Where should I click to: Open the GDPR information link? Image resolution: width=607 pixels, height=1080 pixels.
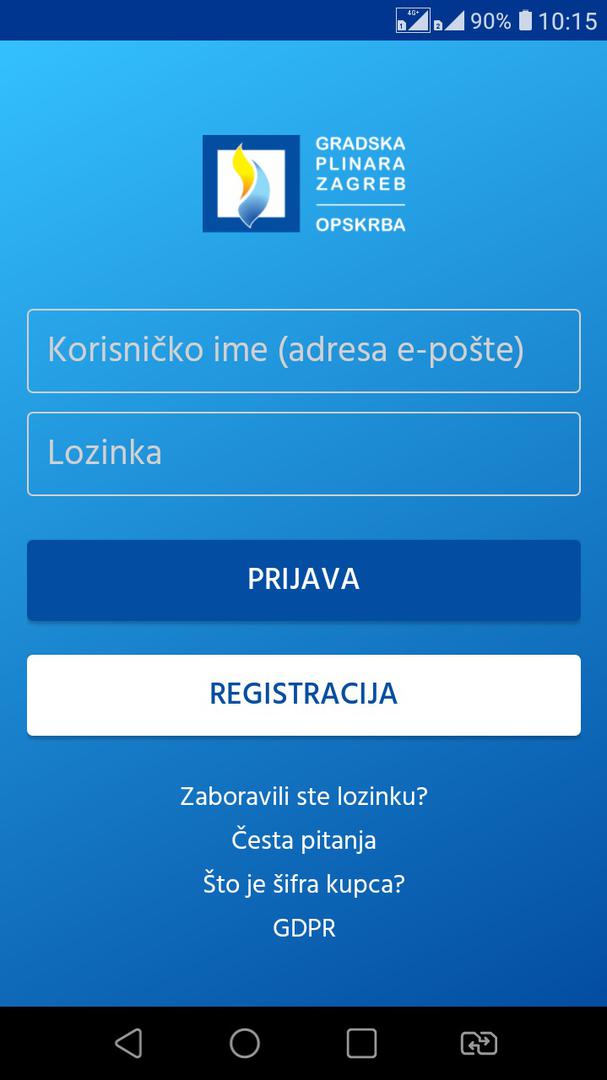click(x=303, y=928)
